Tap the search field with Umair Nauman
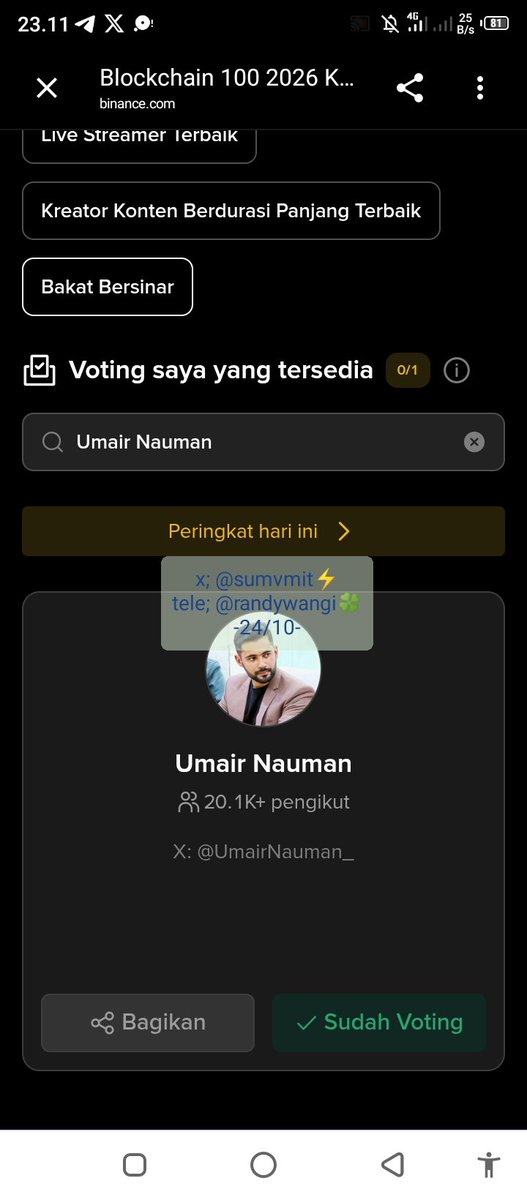 263,442
